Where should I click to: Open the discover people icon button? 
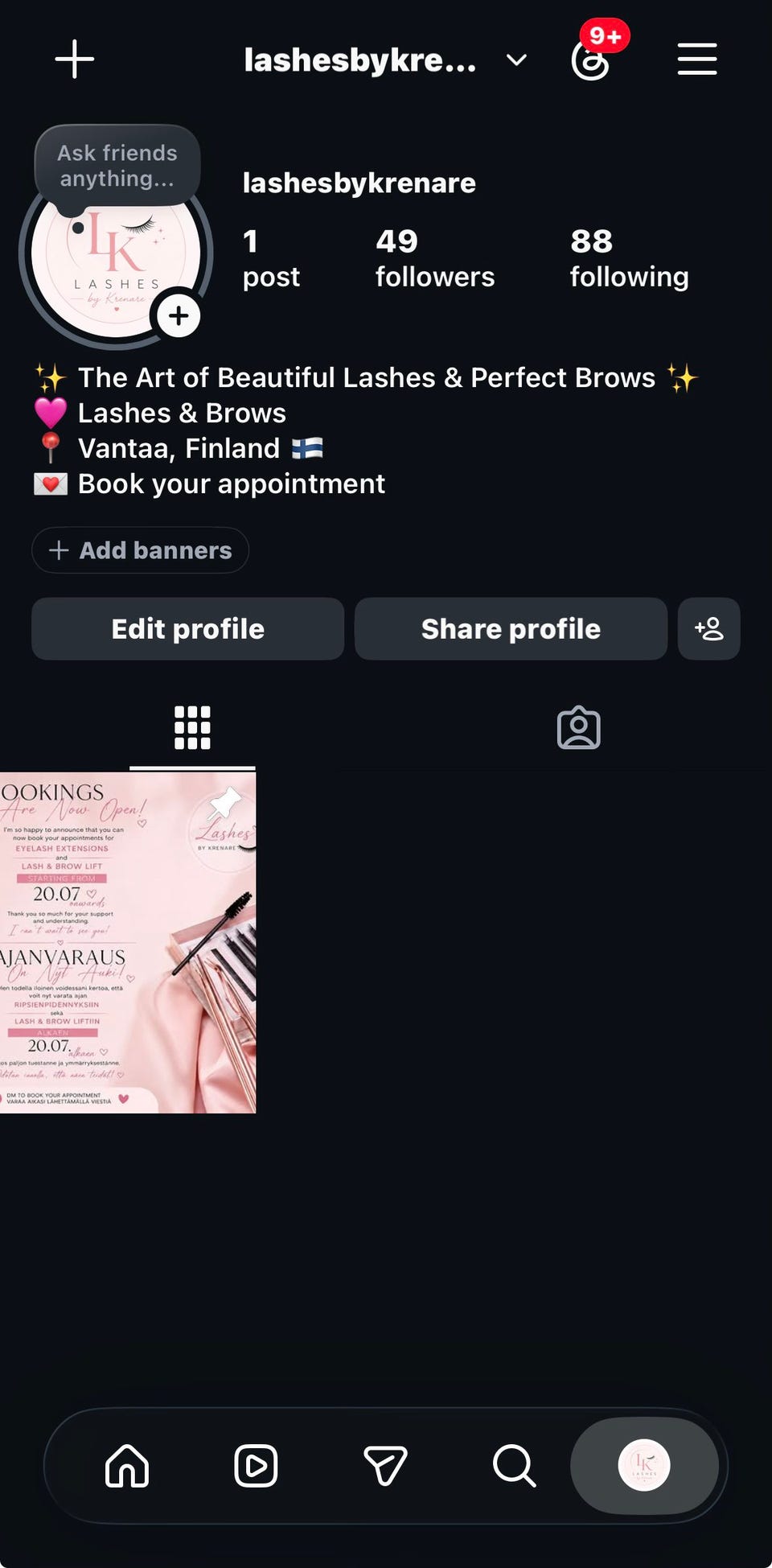pyautogui.click(x=709, y=629)
